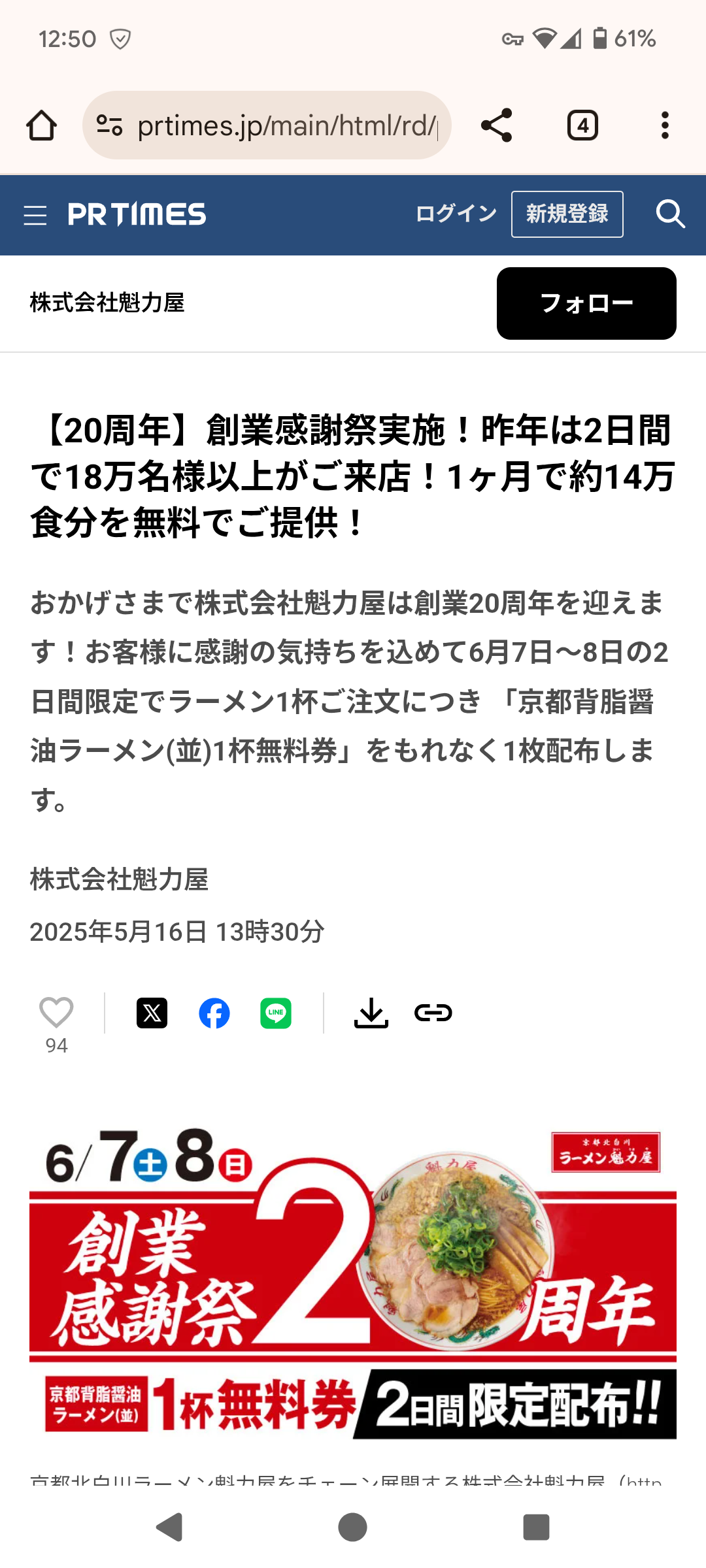Follow 株式会社魁力屋 with the フォロー button
The height and width of the screenshot is (1568, 706).
point(586,303)
